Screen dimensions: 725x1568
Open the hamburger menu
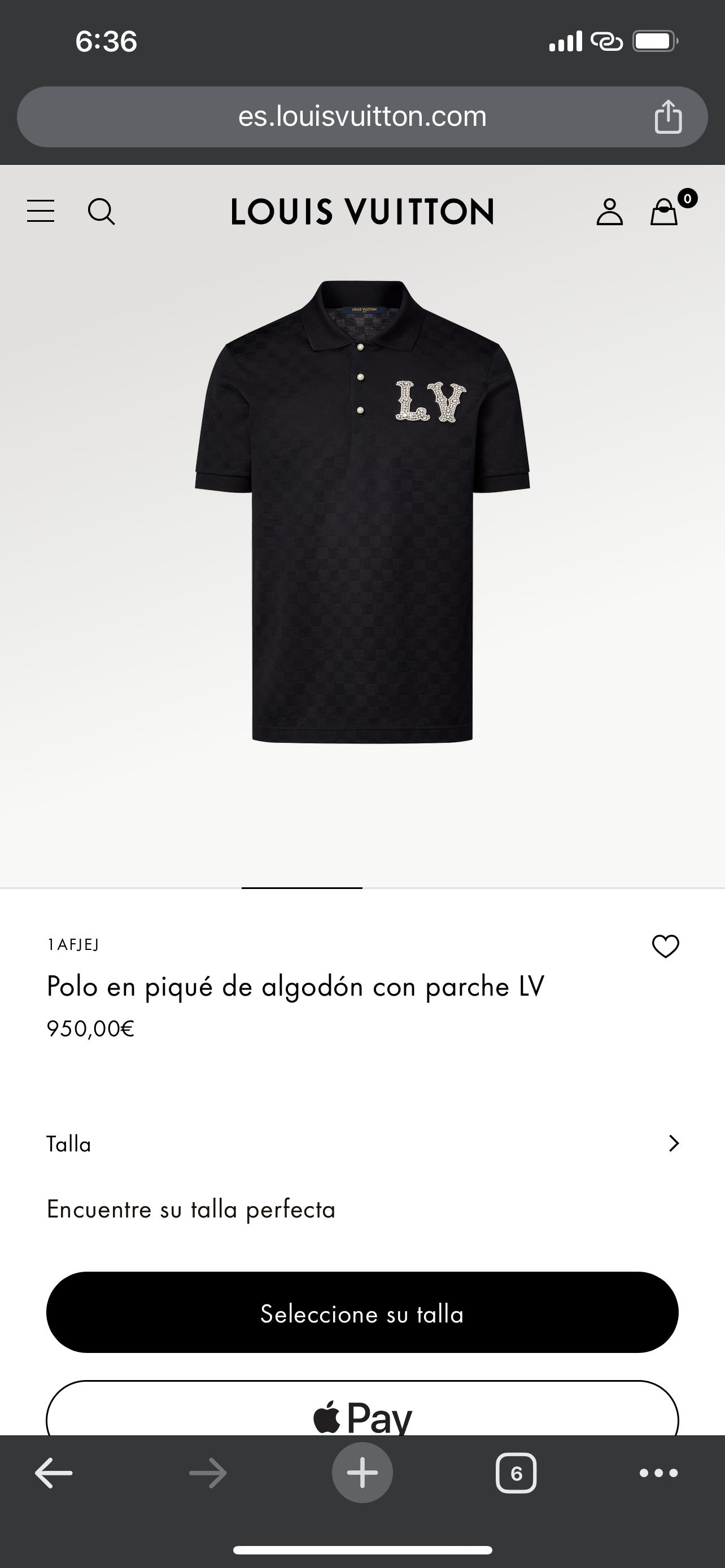41,211
